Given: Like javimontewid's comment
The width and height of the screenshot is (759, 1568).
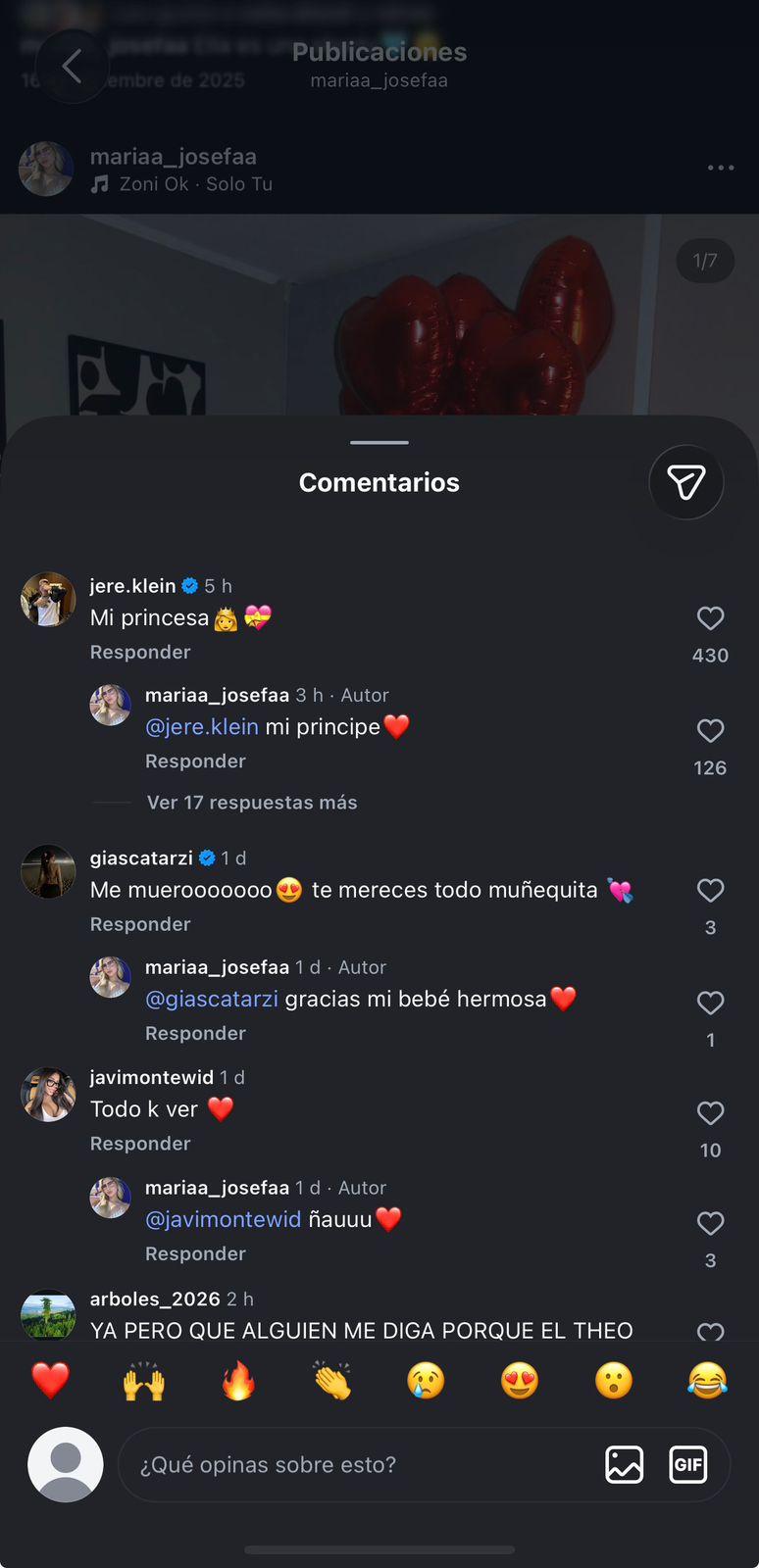Looking at the screenshot, I should [710, 1113].
